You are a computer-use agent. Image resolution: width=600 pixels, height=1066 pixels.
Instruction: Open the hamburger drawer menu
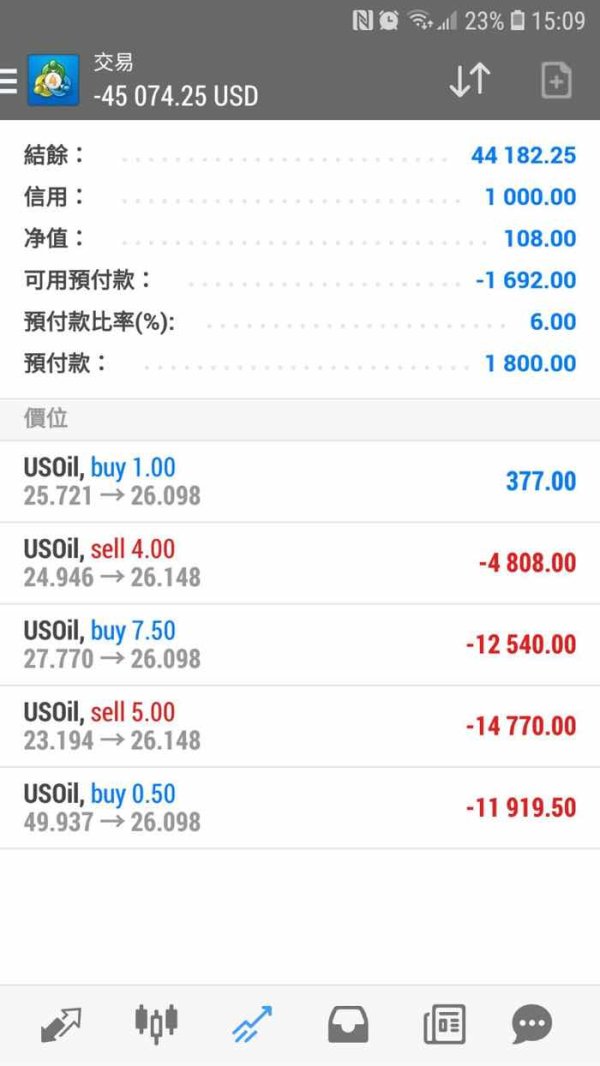(x=7, y=81)
